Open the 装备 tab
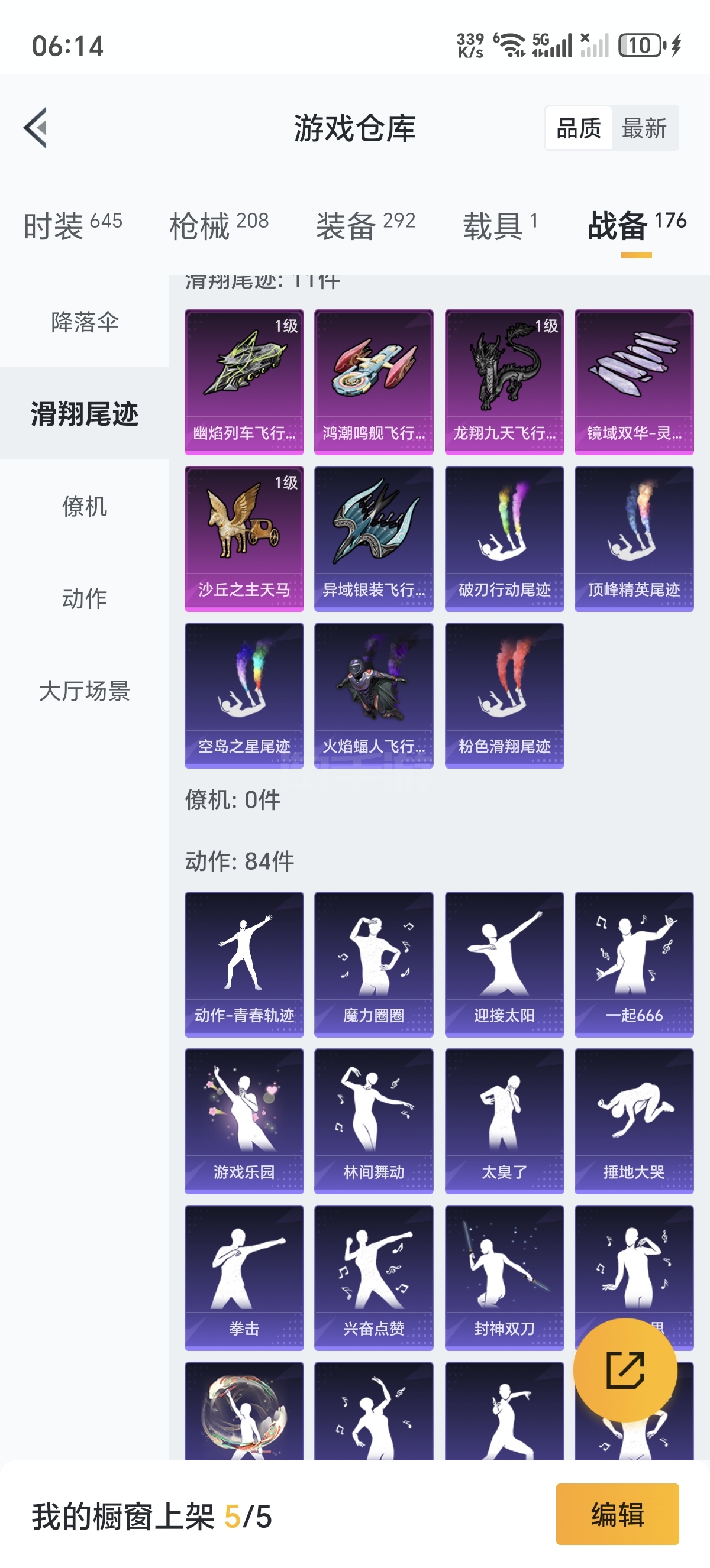710x1568 pixels. point(365,225)
